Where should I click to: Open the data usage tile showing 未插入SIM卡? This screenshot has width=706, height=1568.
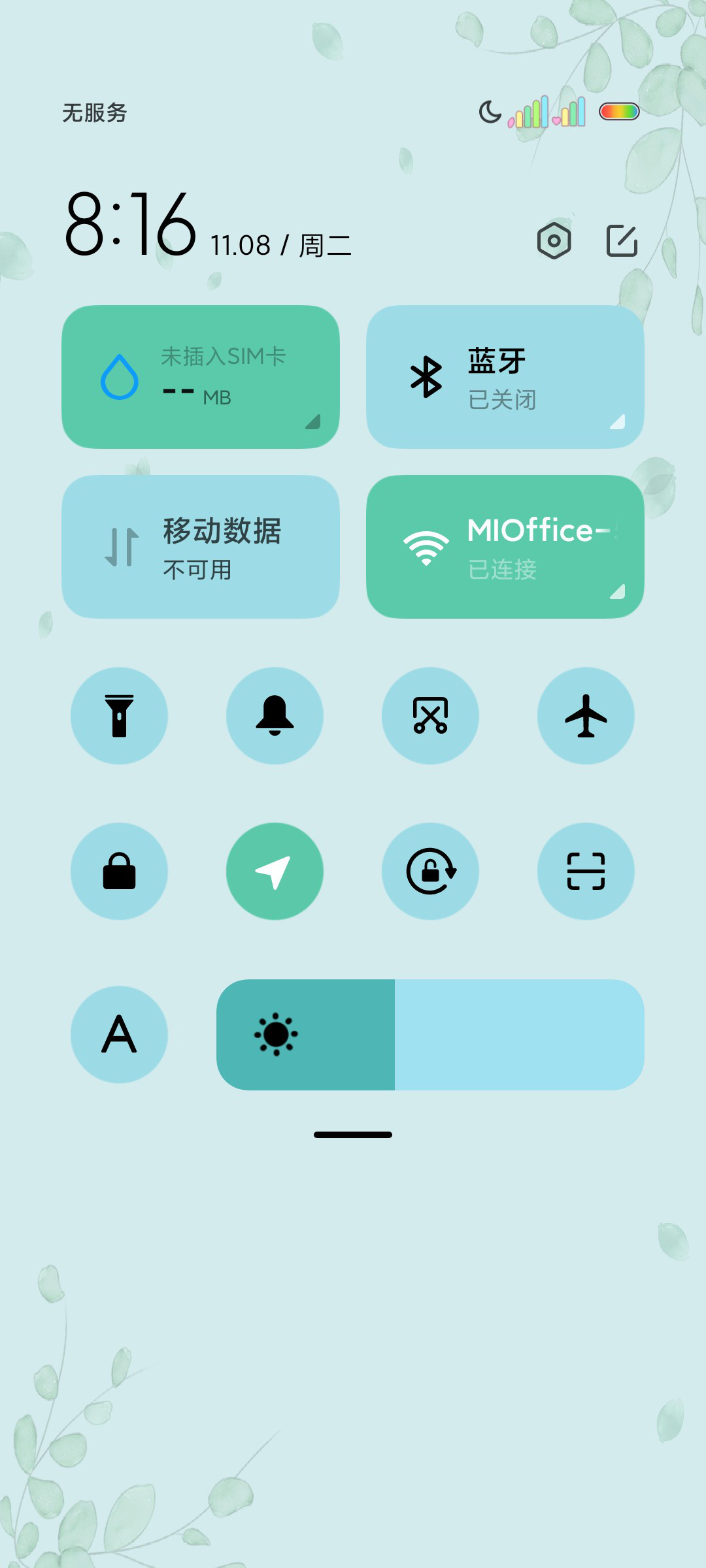pyautogui.click(x=201, y=377)
